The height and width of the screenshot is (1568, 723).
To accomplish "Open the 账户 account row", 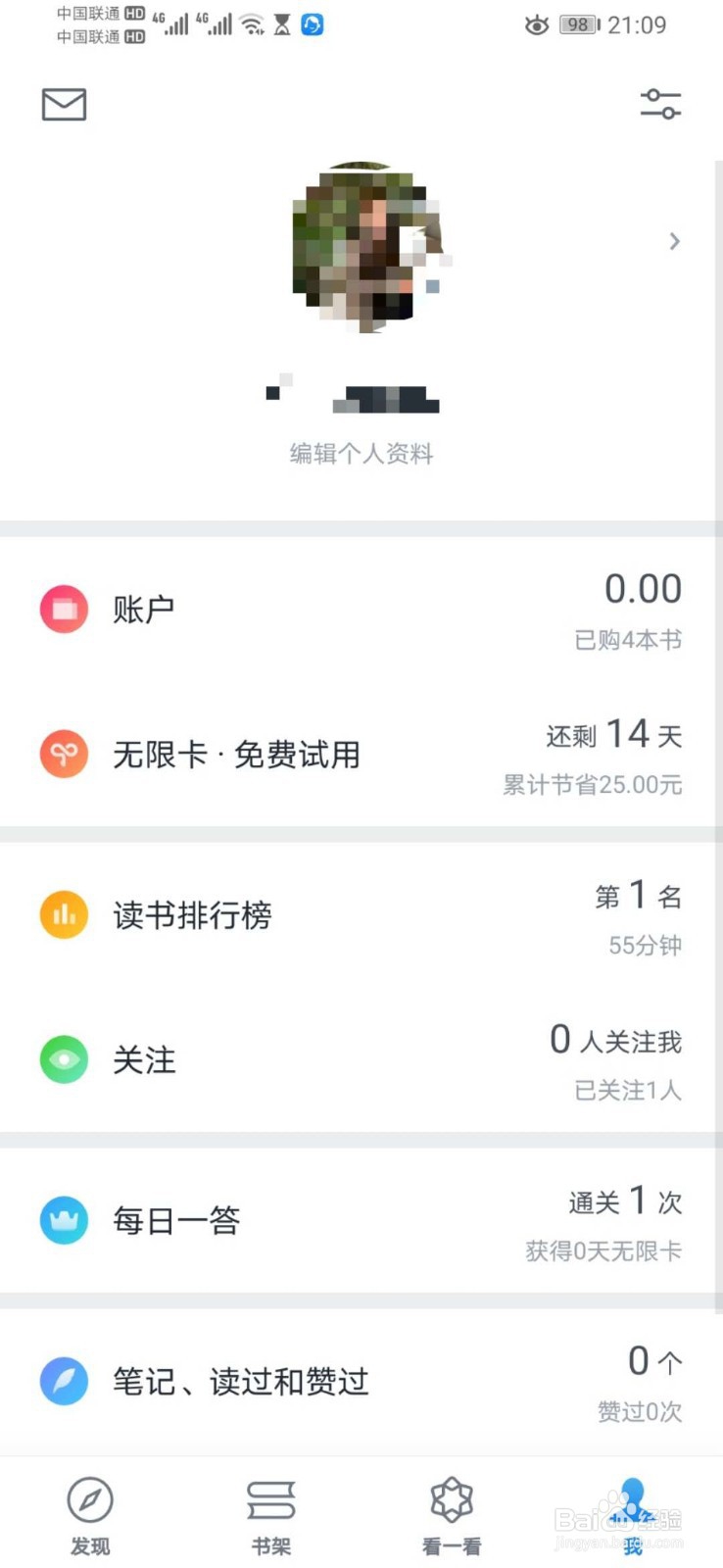I will 361,610.
